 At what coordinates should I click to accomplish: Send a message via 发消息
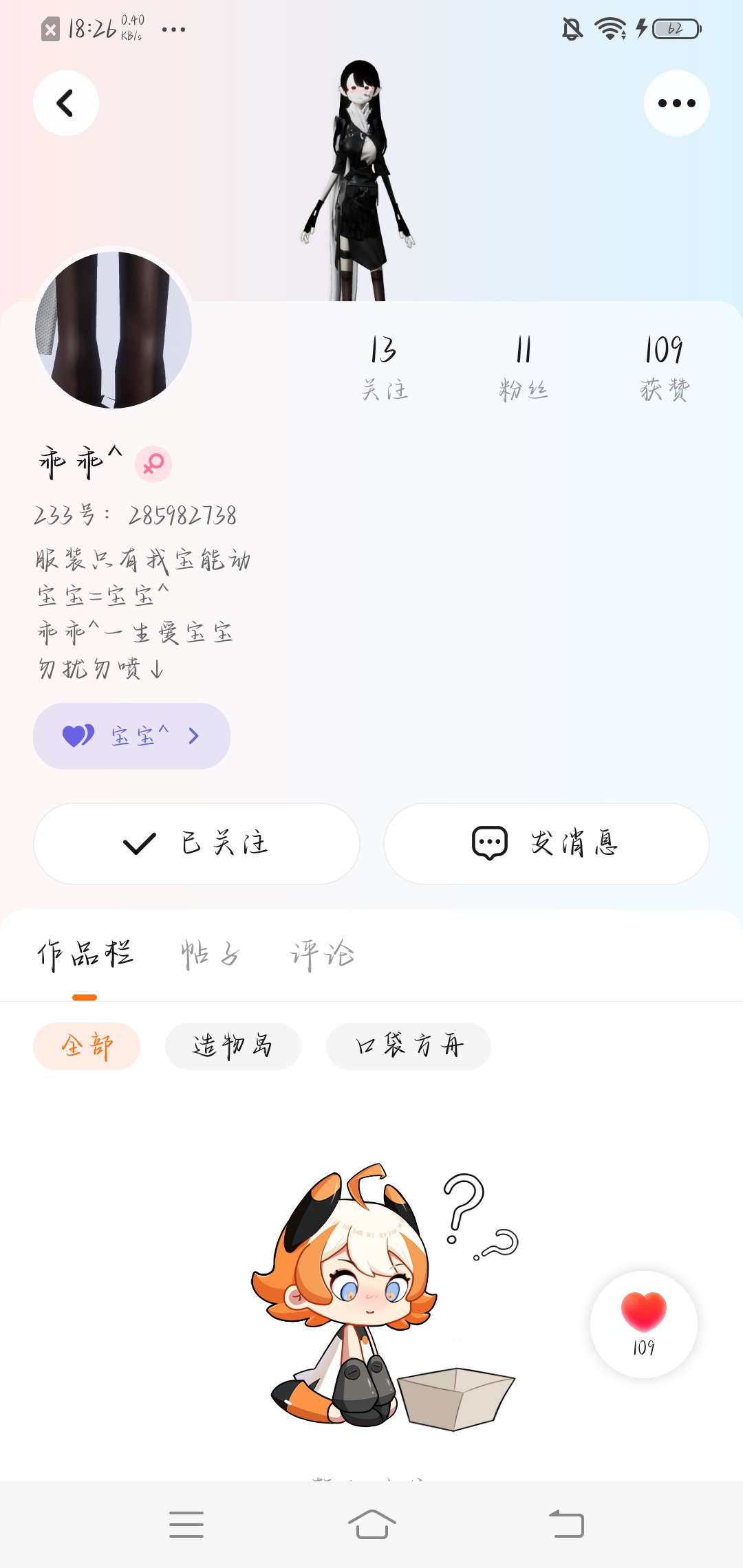pos(546,843)
